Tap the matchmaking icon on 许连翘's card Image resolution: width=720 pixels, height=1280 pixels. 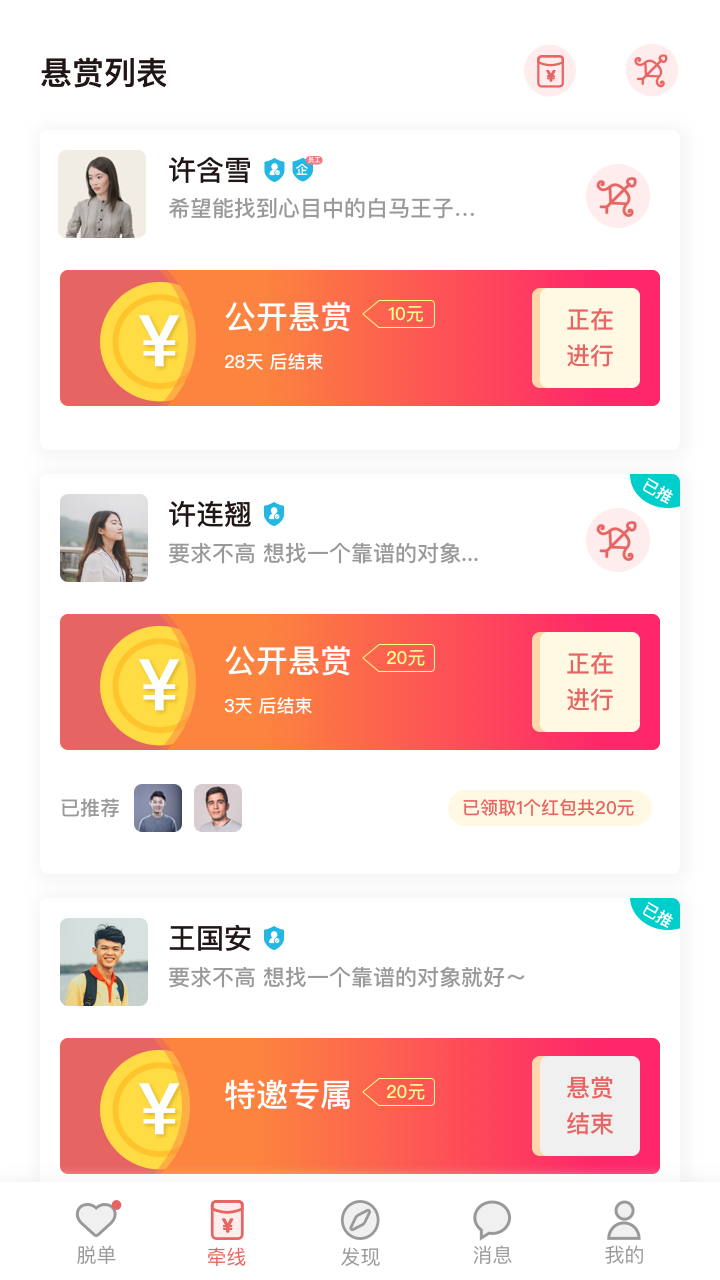tap(618, 540)
